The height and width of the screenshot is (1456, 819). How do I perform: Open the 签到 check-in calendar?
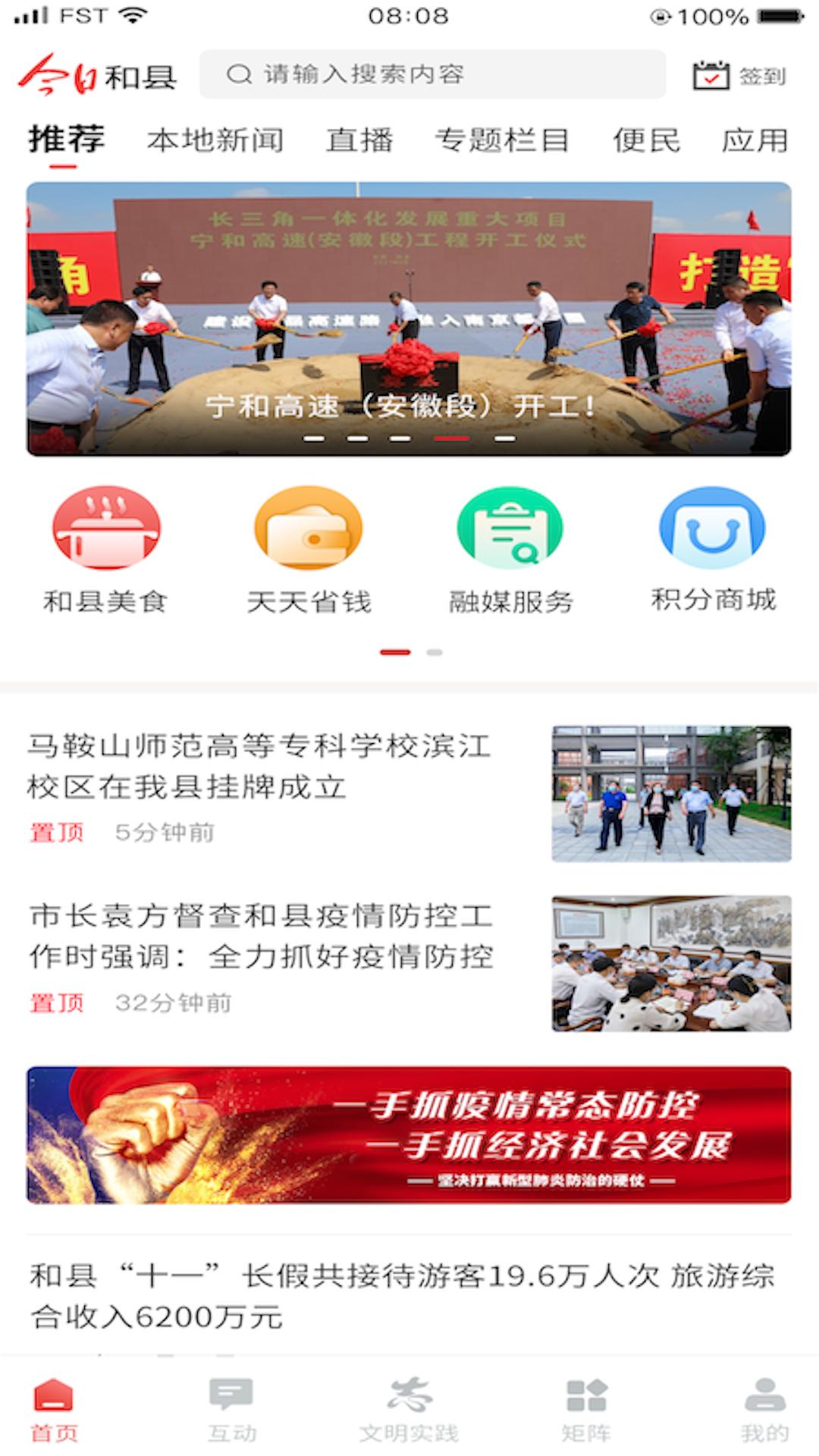pos(739,76)
